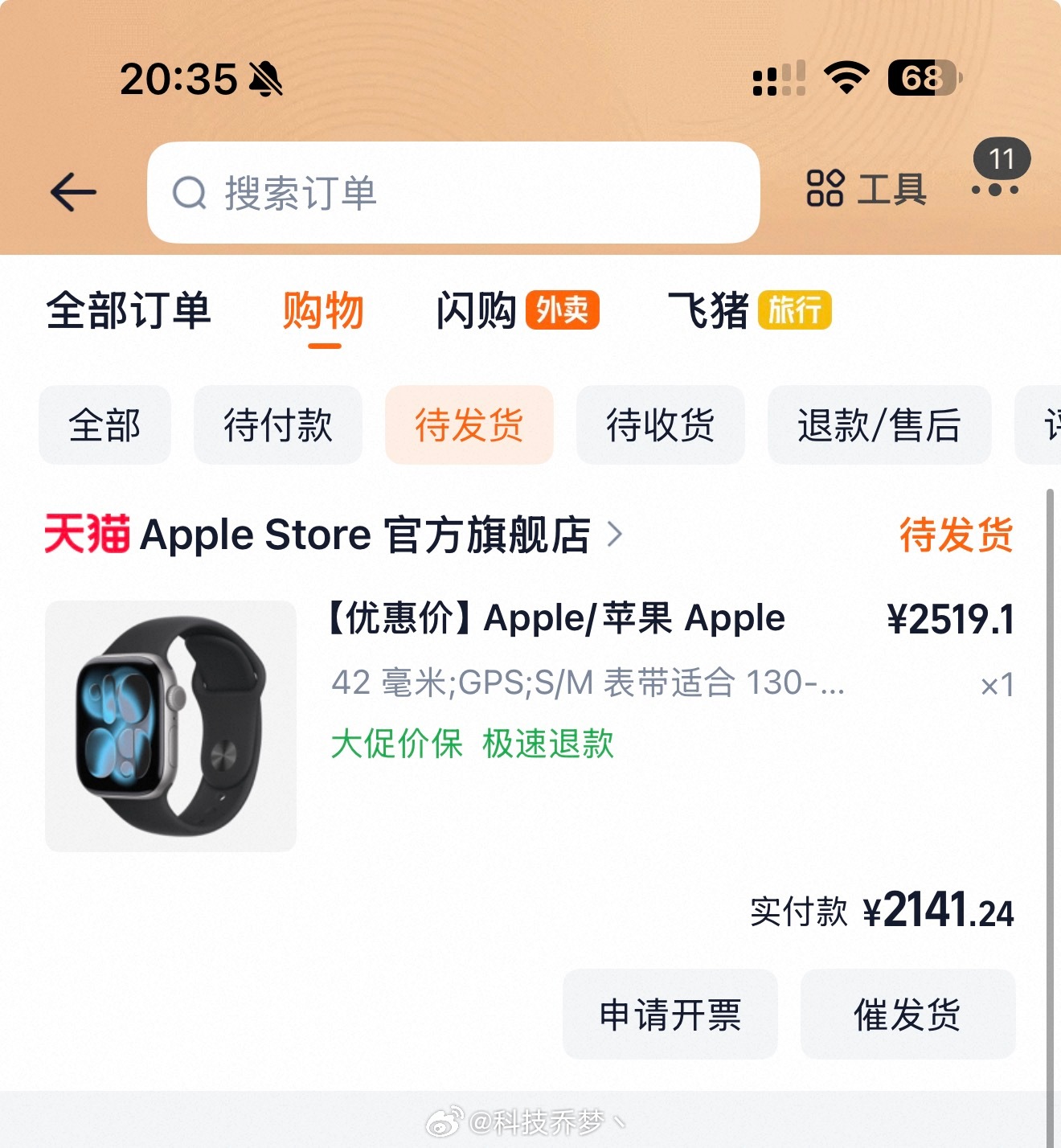Select the 待发货 filter chip
The height and width of the screenshot is (1148, 1061).
click(x=469, y=425)
